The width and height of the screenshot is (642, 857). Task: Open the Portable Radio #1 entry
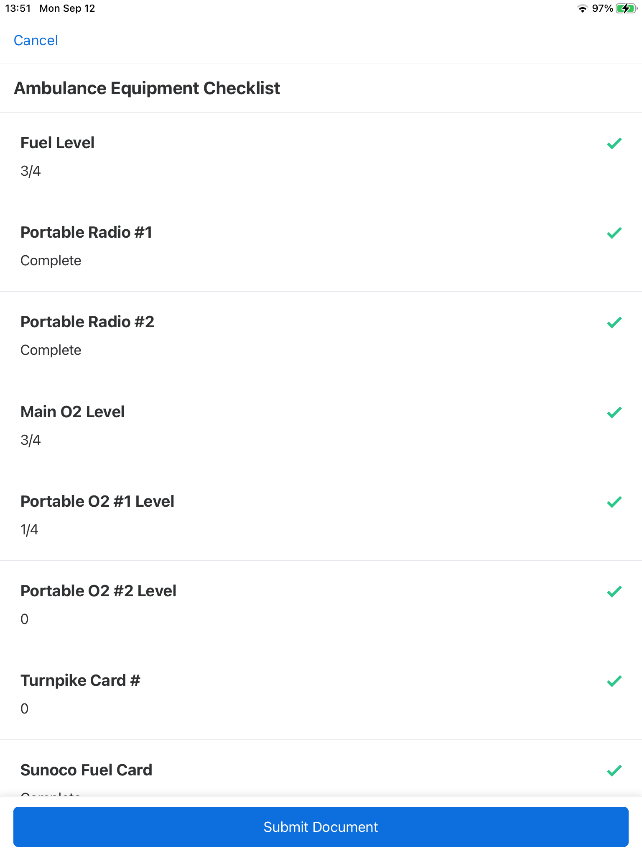point(320,246)
